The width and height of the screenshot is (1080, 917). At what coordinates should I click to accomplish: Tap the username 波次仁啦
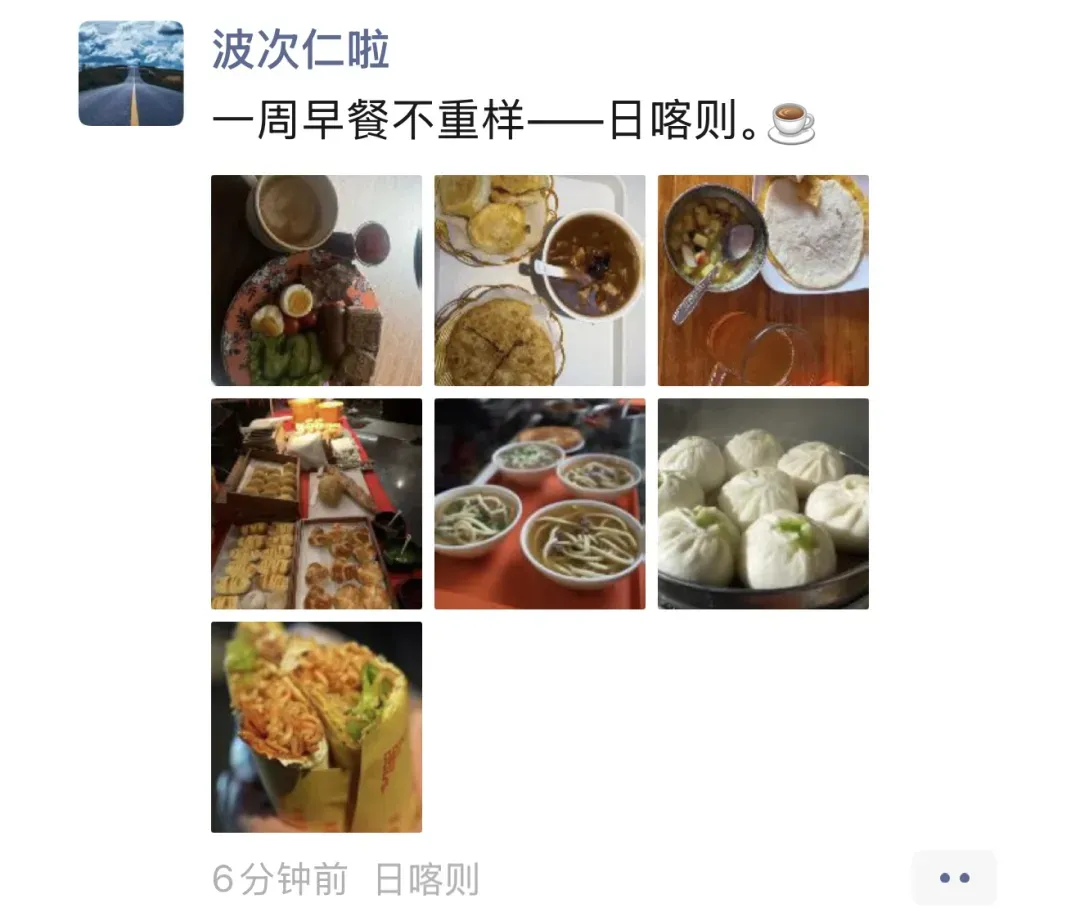coord(300,49)
